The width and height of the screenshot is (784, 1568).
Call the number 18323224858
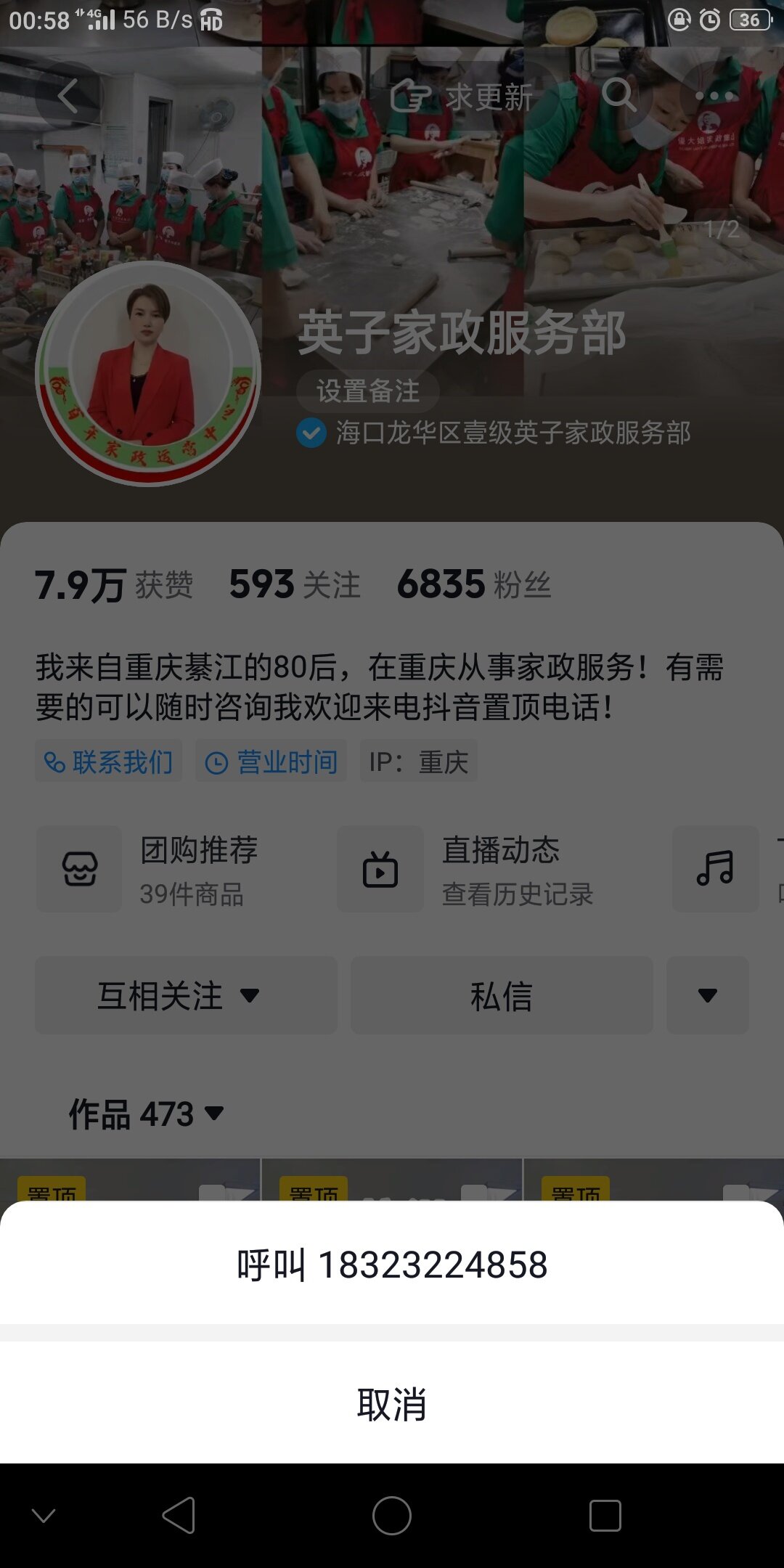[392, 1265]
